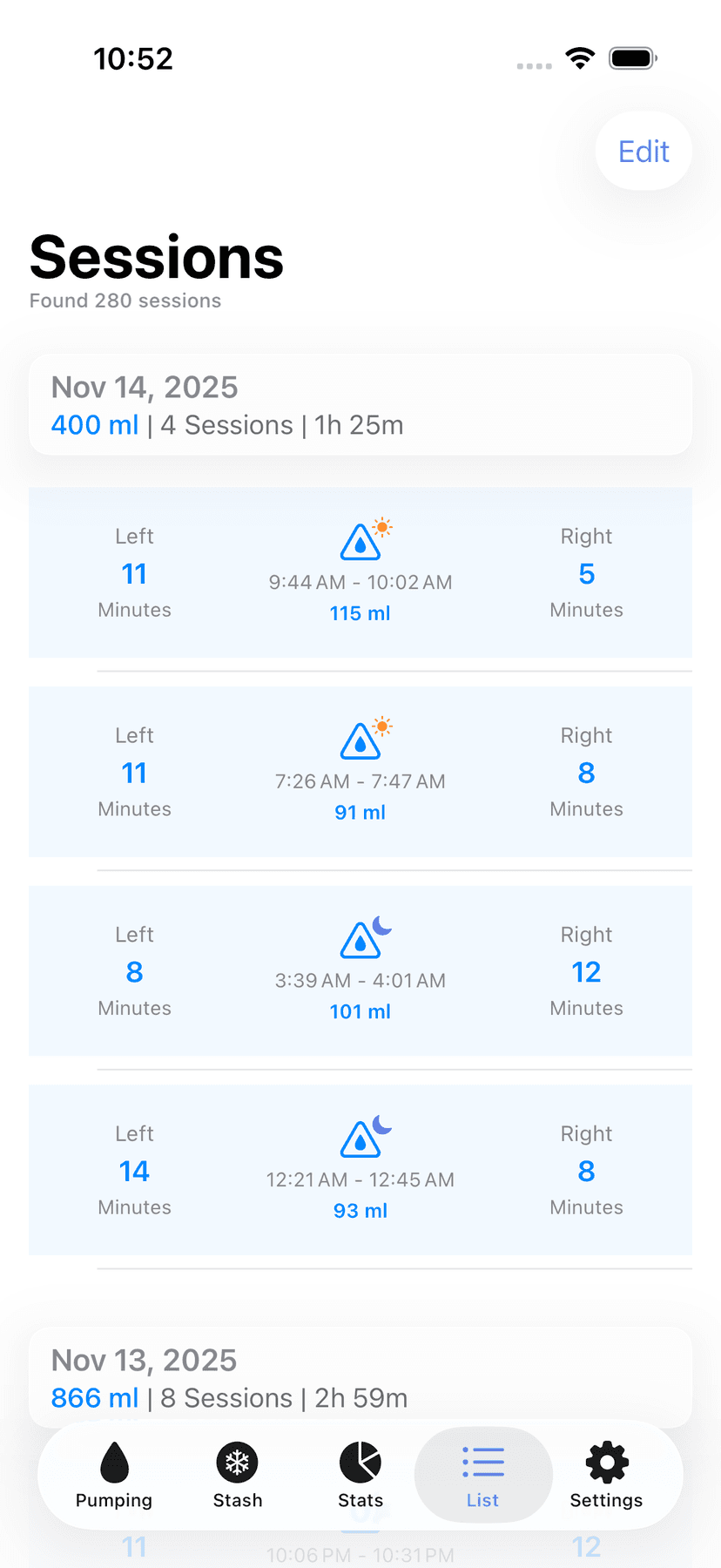Open the 115 ml volume link

tap(360, 612)
